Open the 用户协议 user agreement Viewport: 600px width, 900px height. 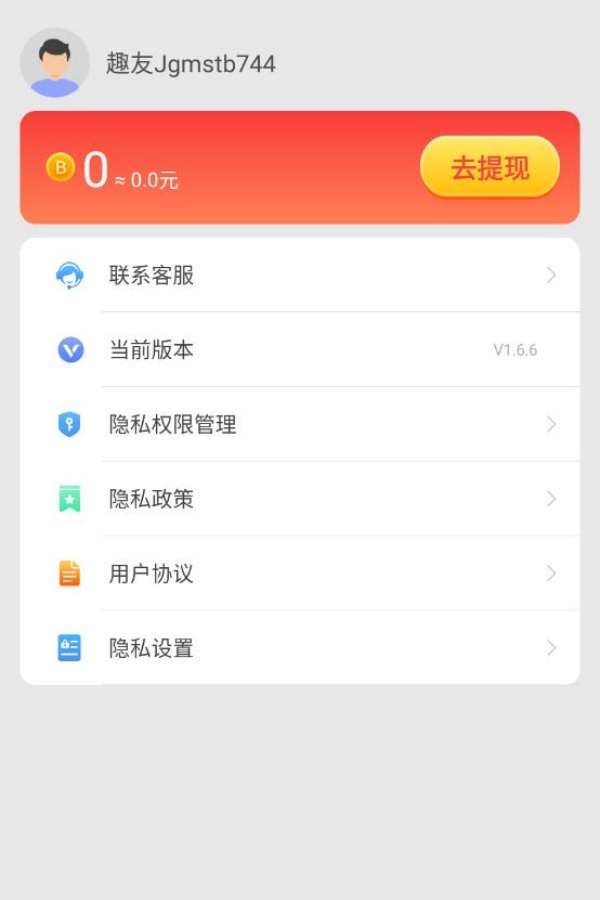pos(300,574)
